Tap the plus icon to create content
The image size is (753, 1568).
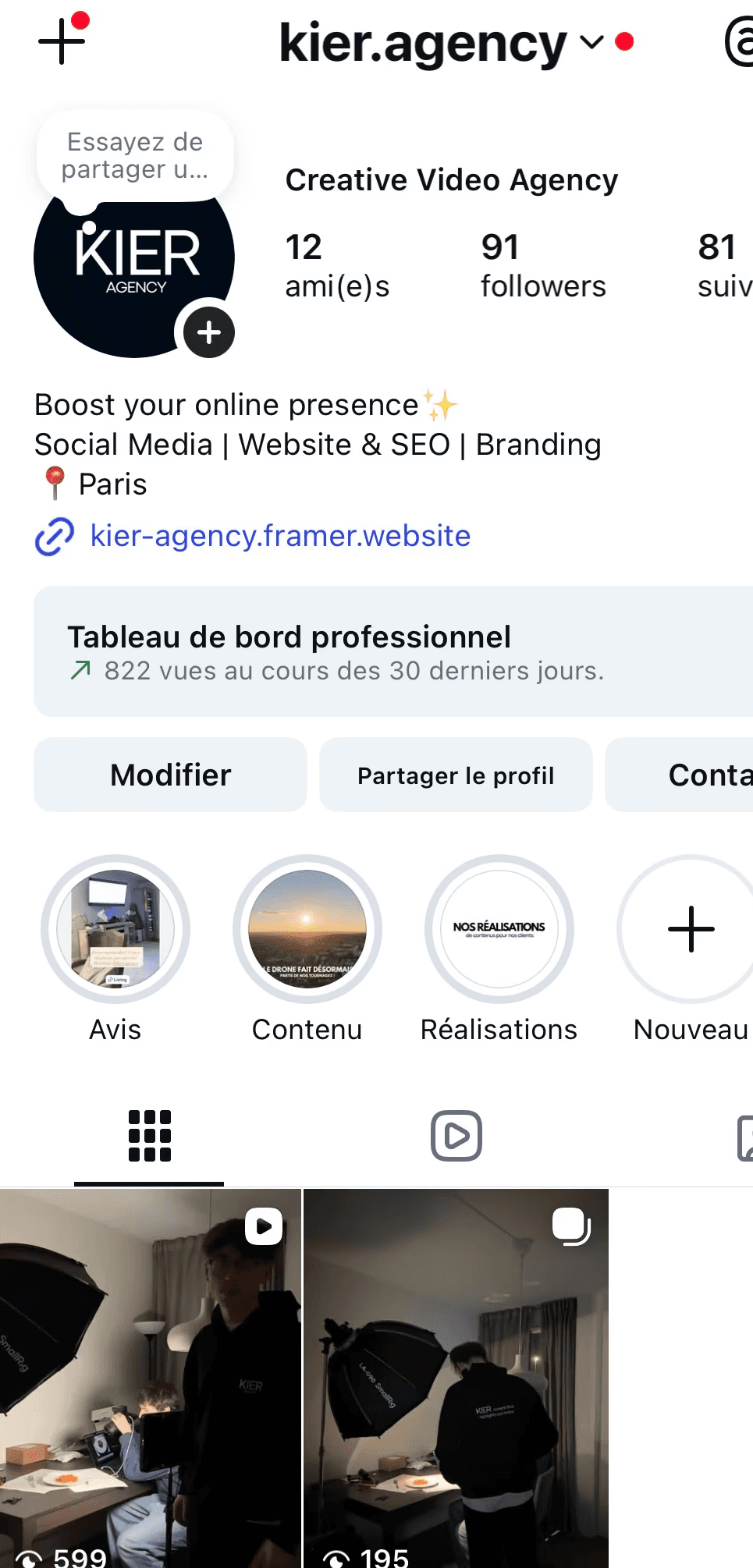click(61, 41)
